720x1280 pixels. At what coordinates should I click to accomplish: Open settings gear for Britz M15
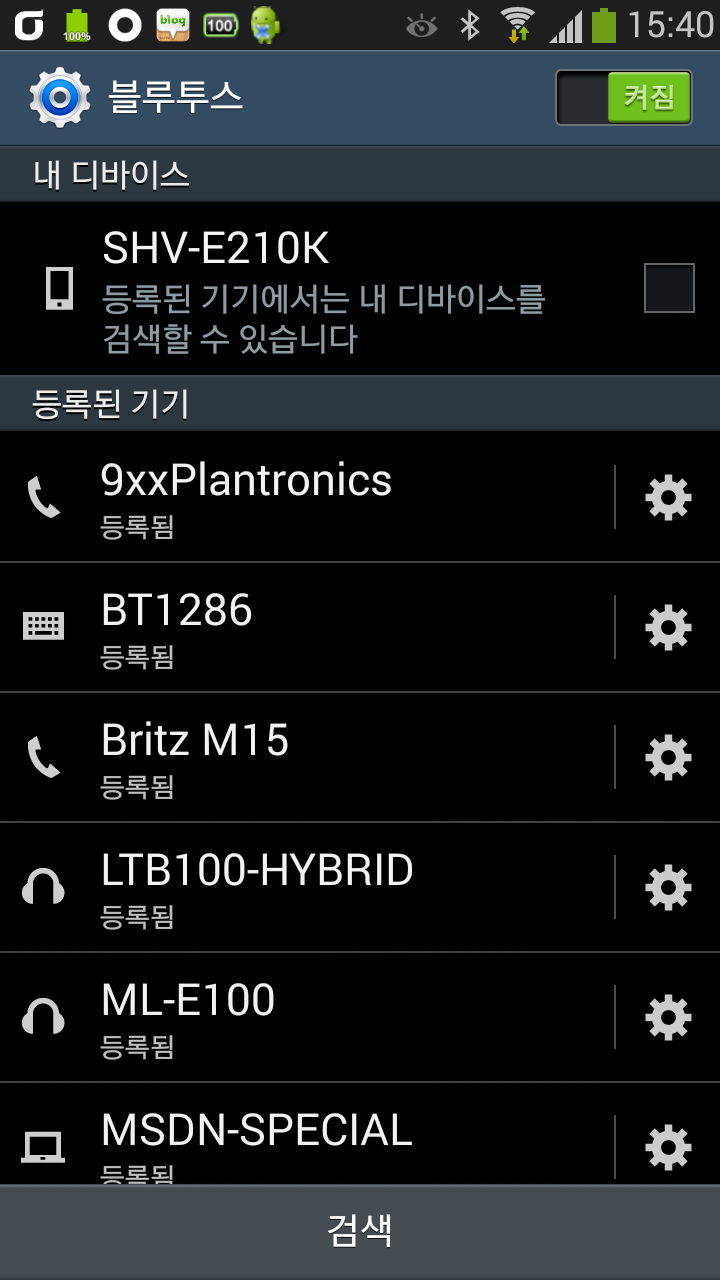tap(668, 757)
